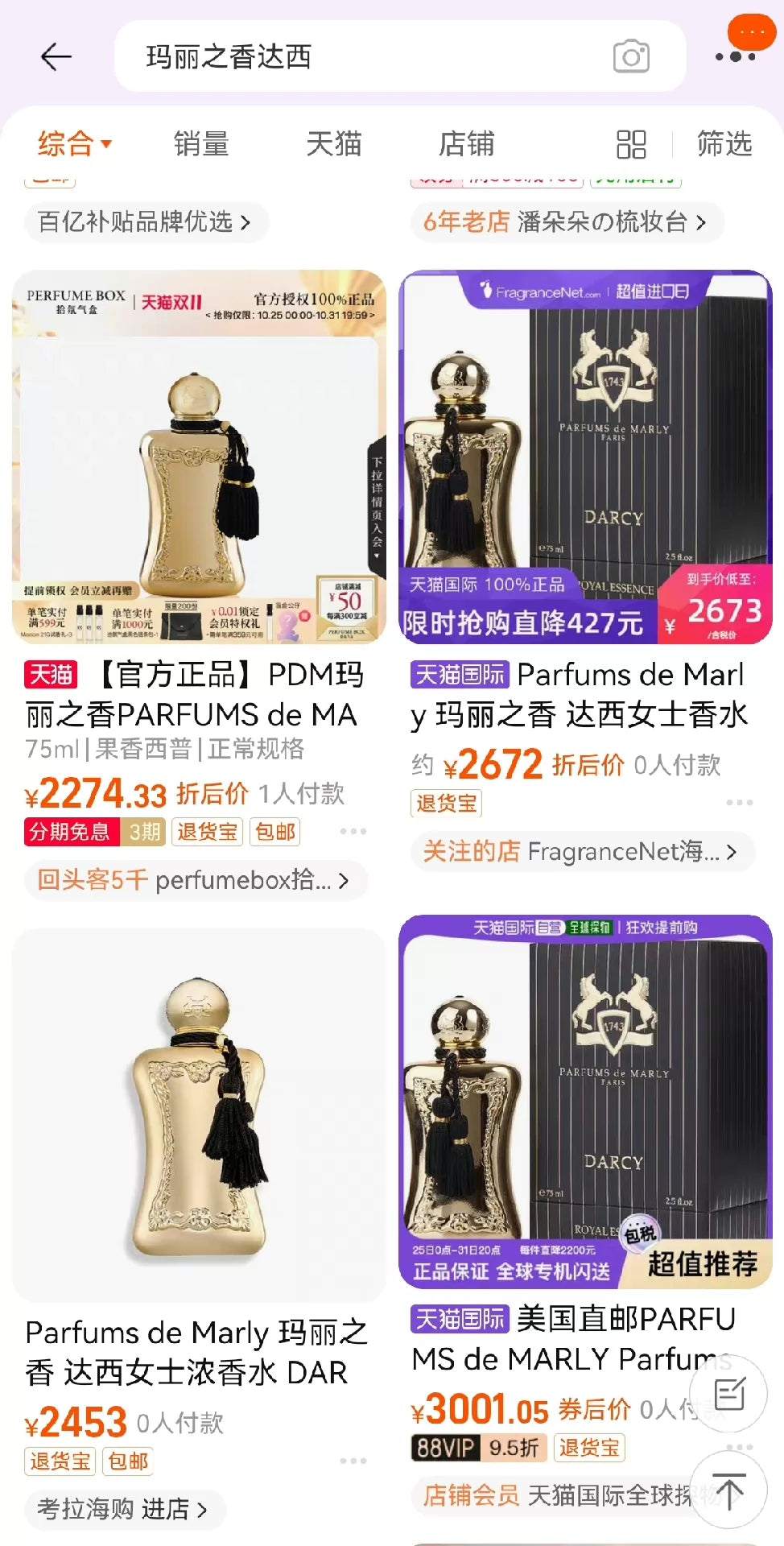Open camera image search
The image size is (784, 1546).
click(631, 56)
